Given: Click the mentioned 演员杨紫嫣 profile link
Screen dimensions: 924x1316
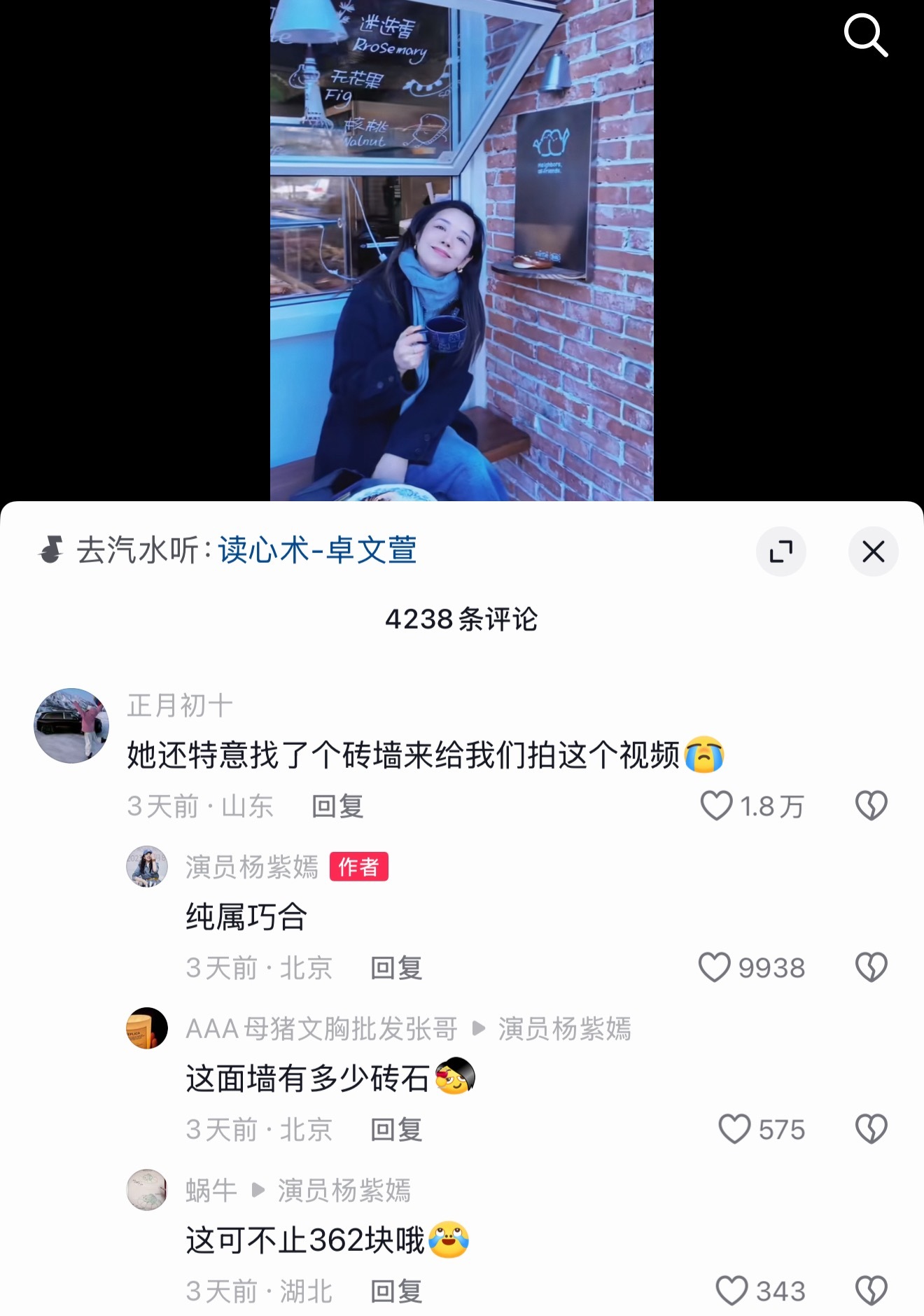Looking at the screenshot, I should 565,1029.
